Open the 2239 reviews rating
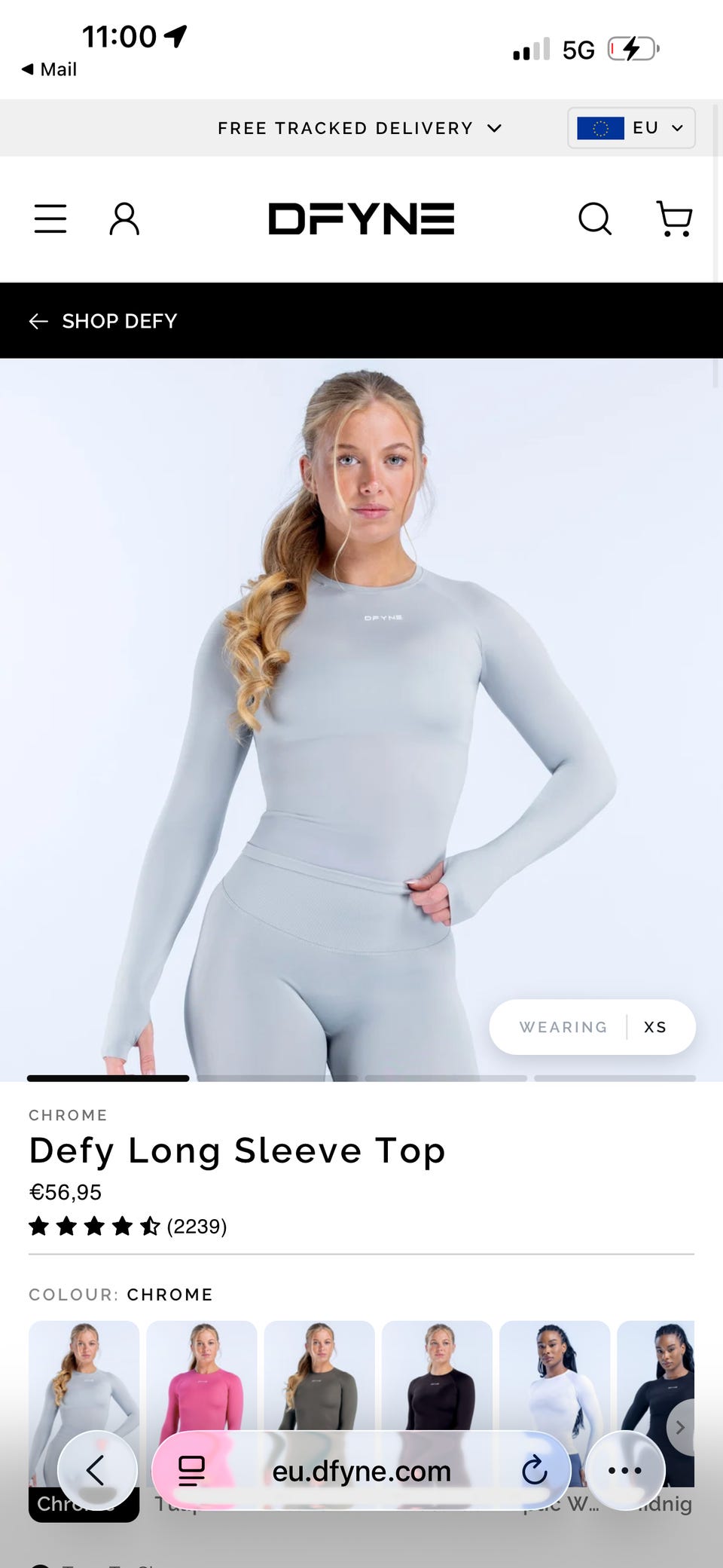 pos(128,1227)
